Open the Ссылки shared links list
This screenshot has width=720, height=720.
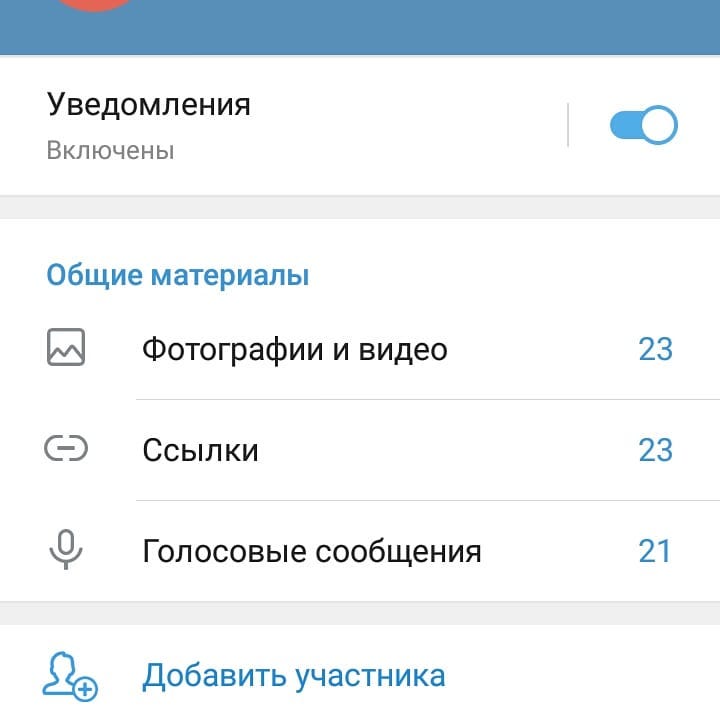pos(360,450)
